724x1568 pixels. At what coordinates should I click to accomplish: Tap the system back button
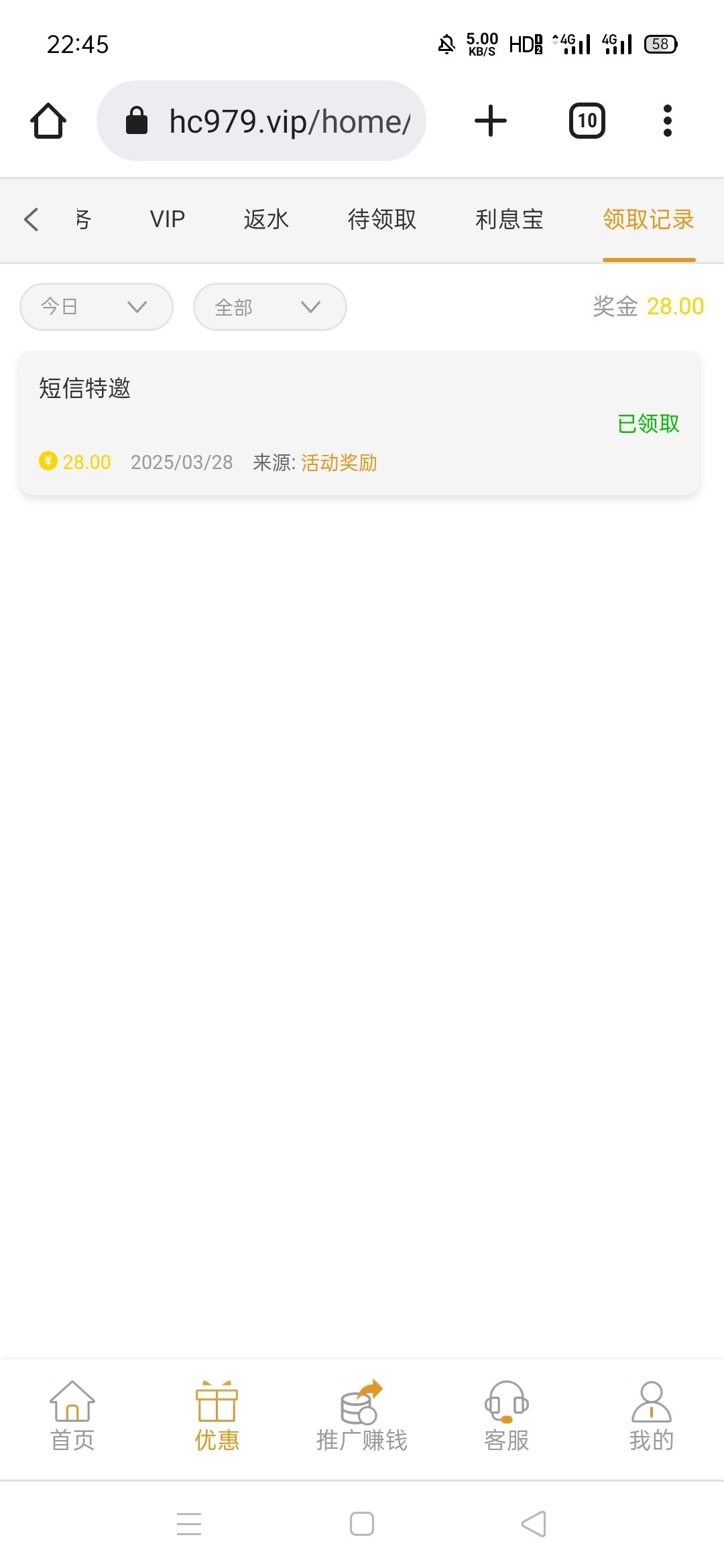534,1524
